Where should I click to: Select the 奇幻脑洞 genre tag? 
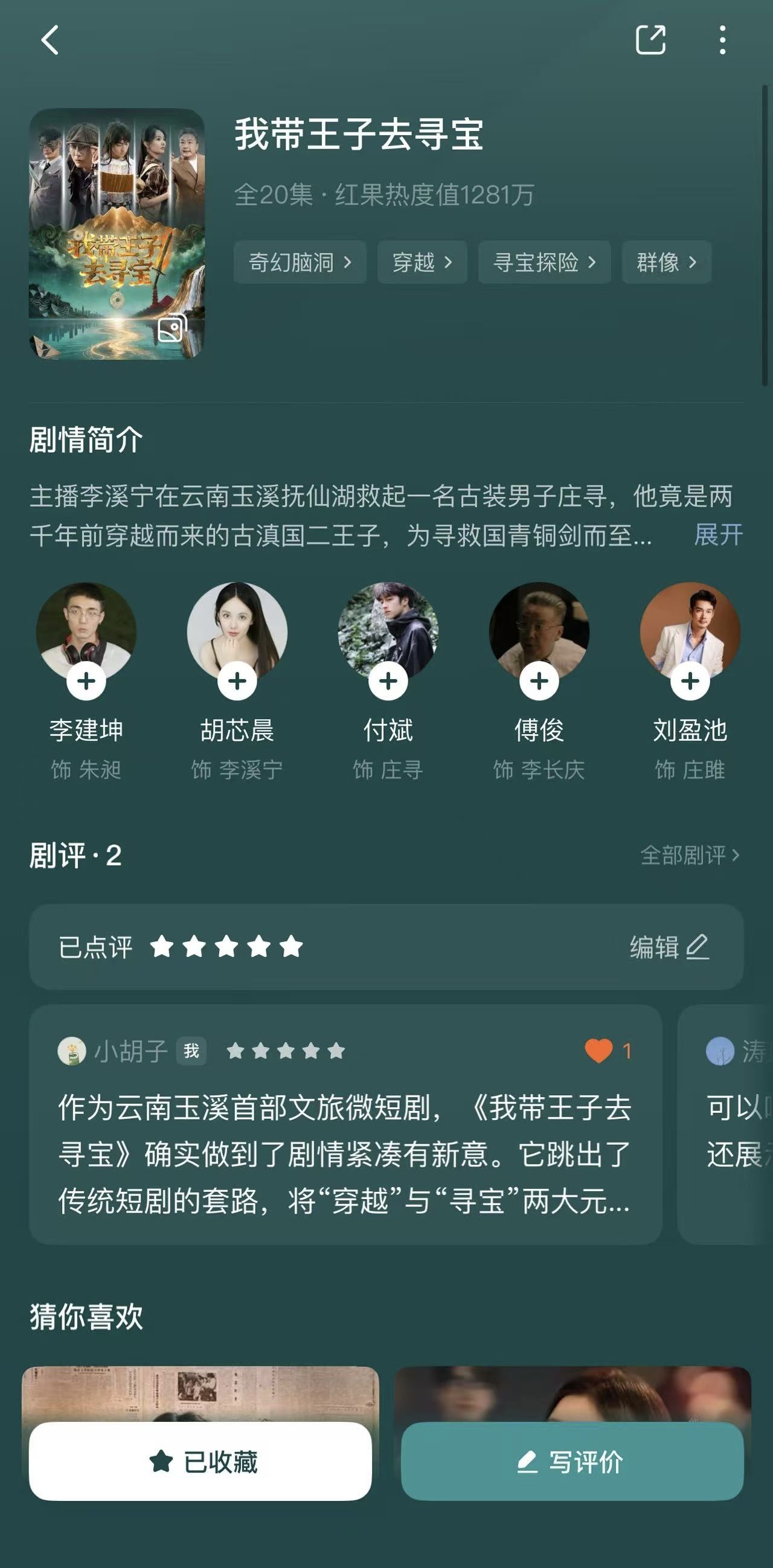coord(300,263)
